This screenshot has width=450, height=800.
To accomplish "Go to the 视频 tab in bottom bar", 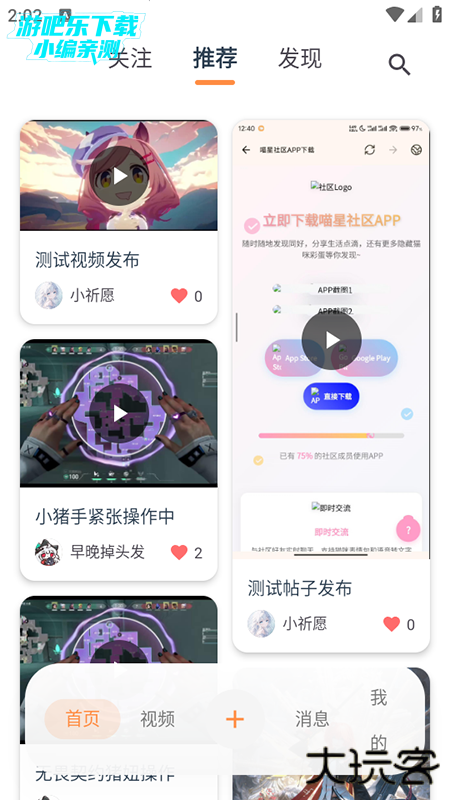I will tap(158, 719).
